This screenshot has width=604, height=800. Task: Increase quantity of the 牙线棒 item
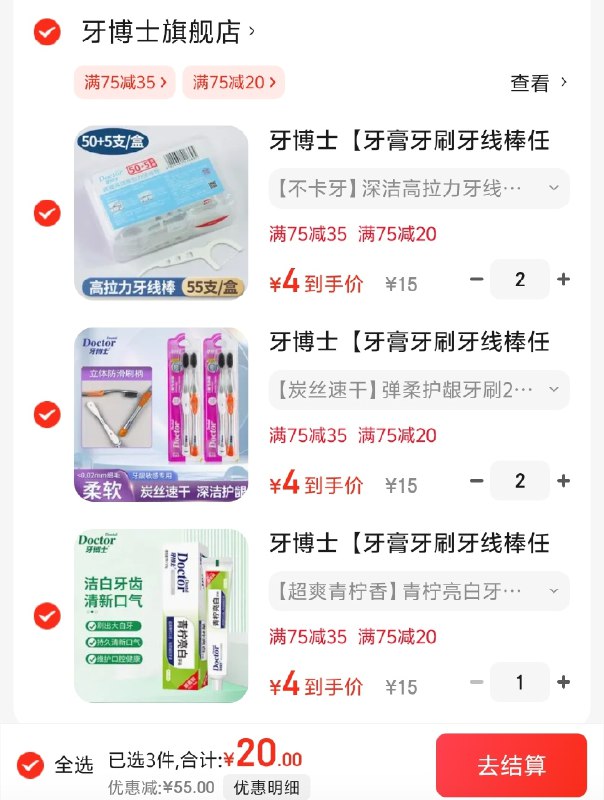click(x=564, y=279)
